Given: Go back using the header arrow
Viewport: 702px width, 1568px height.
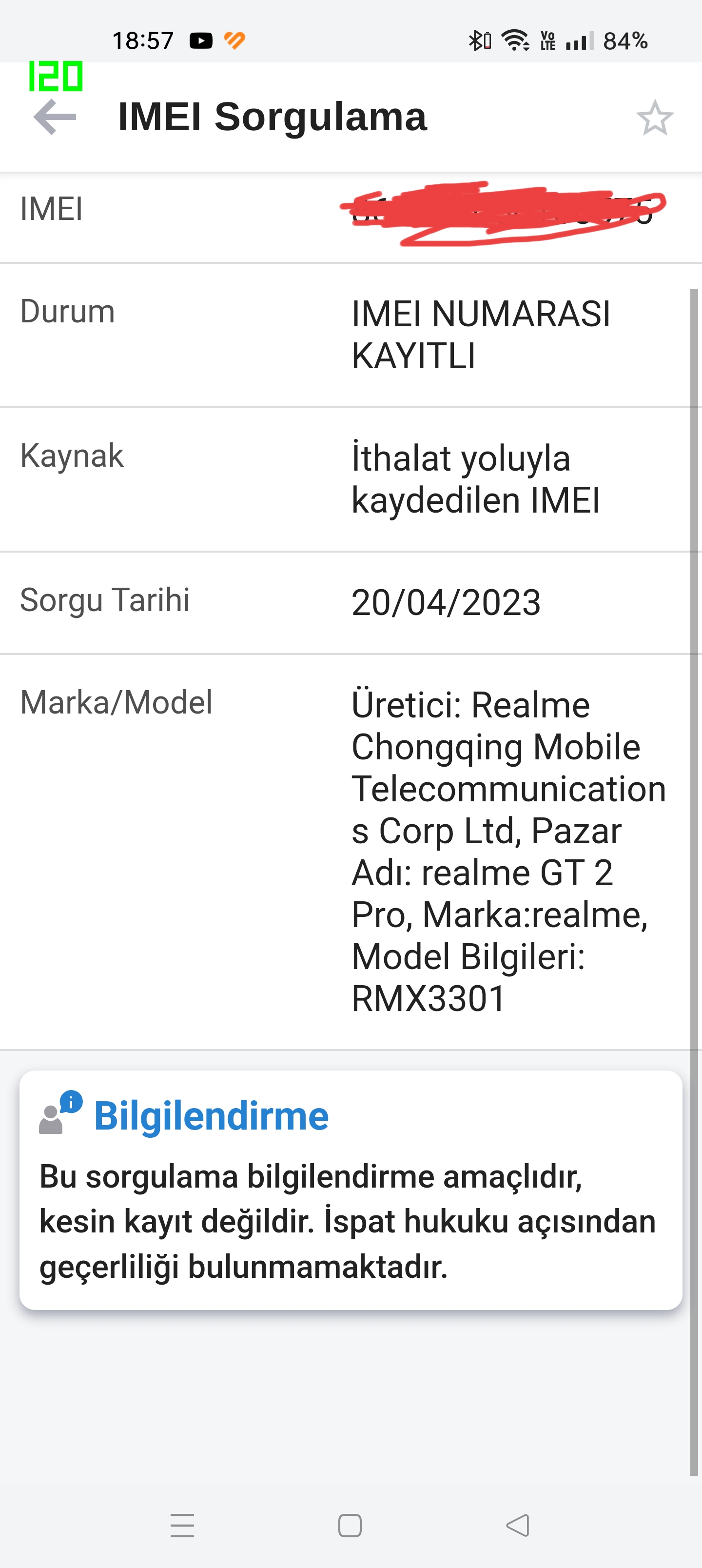Looking at the screenshot, I should 55,116.
